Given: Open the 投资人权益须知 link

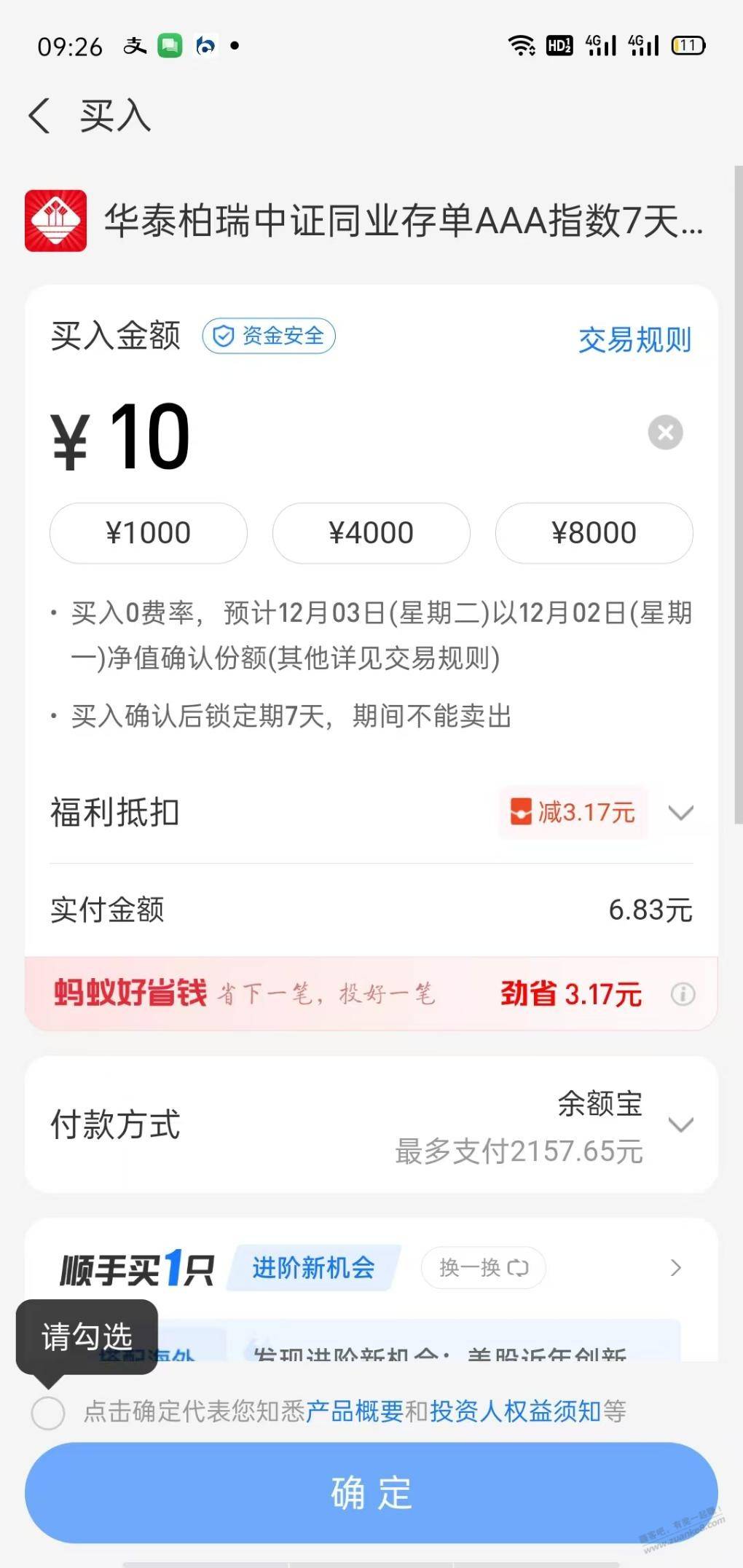Looking at the screenshot, I should point(515,1411).
